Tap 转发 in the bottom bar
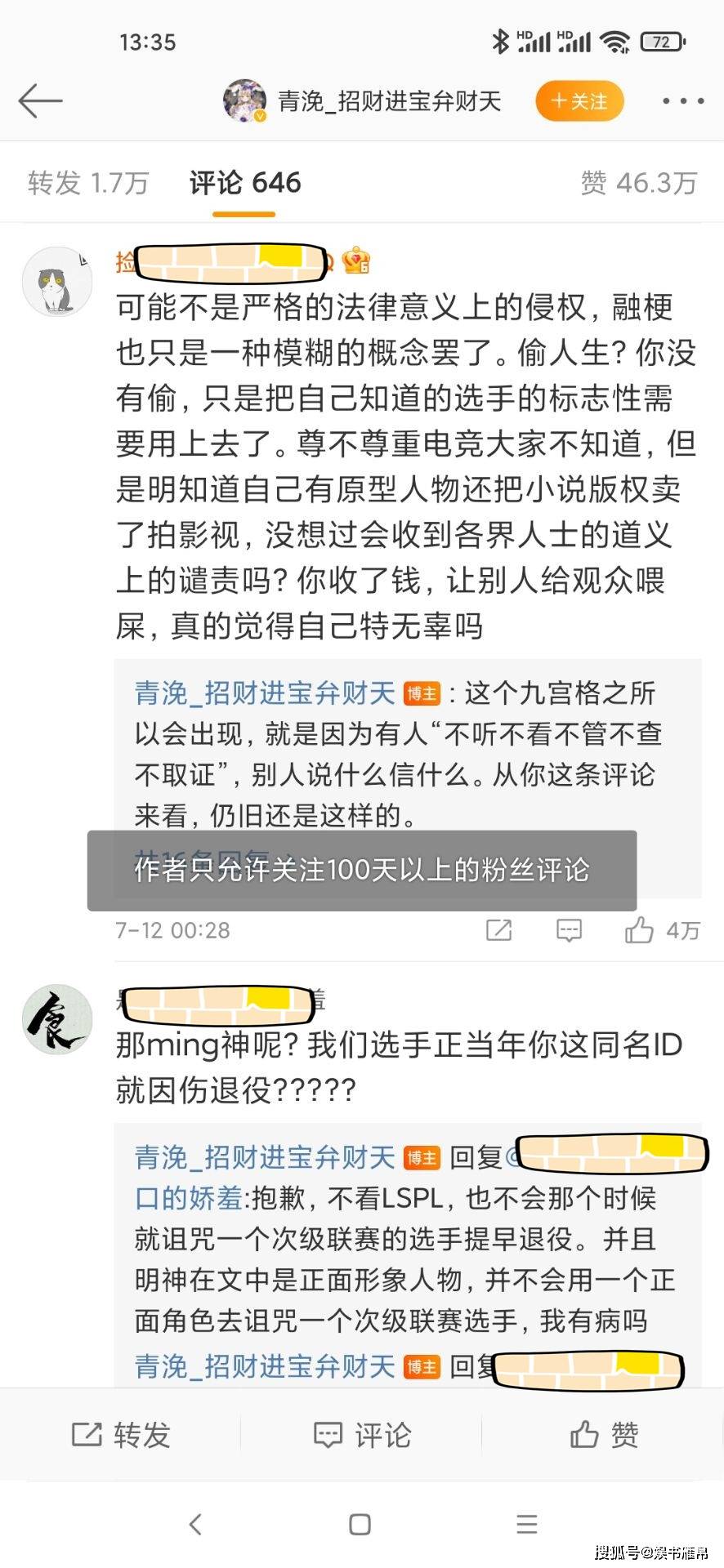 point(121,1434)
